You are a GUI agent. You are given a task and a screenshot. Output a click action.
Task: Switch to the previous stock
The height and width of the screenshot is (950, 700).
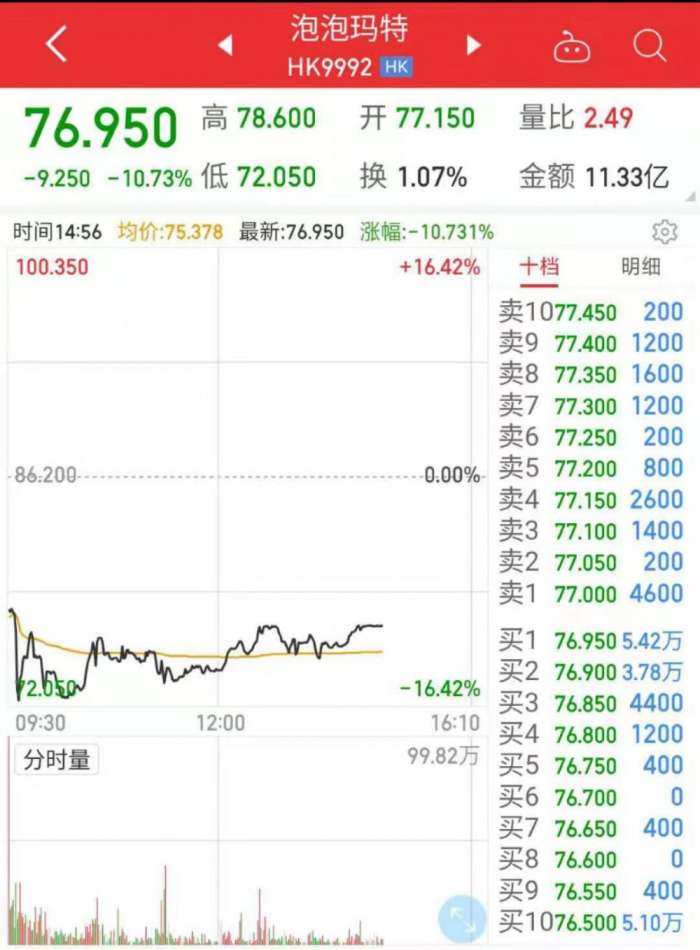225,45
